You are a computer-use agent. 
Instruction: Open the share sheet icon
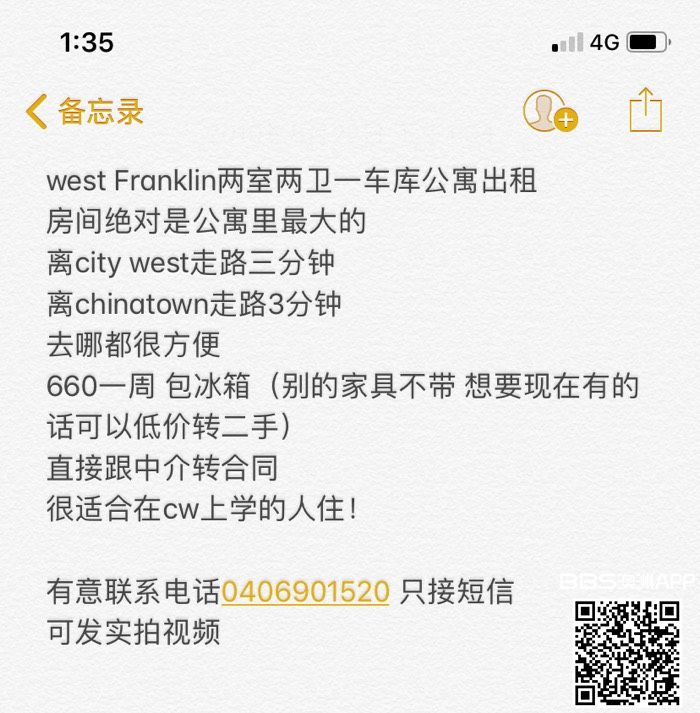point(645,110)
